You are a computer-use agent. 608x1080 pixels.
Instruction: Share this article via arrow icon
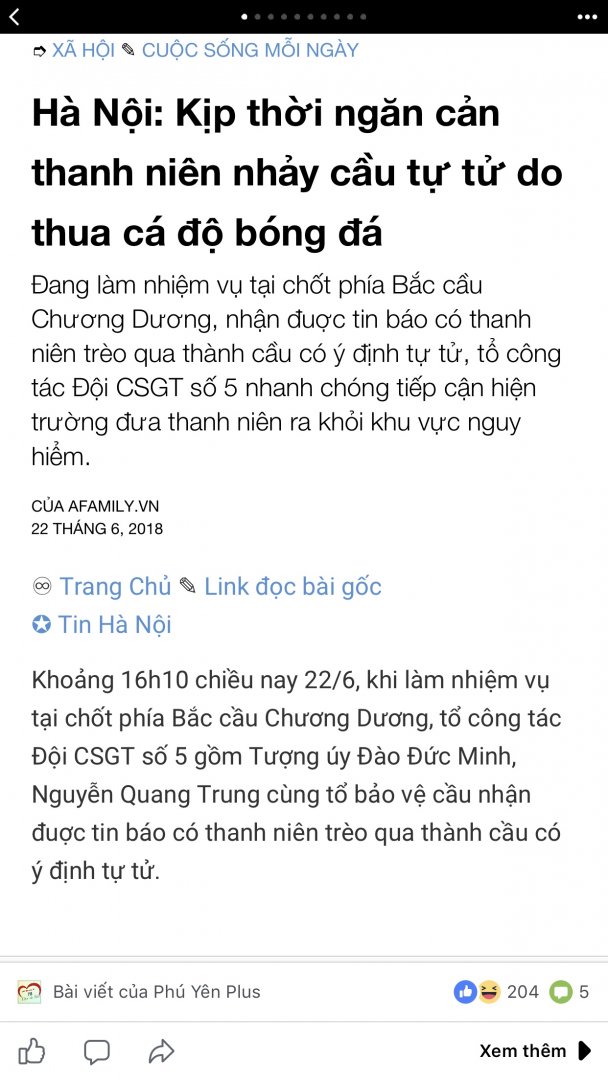click(161, 1051)
